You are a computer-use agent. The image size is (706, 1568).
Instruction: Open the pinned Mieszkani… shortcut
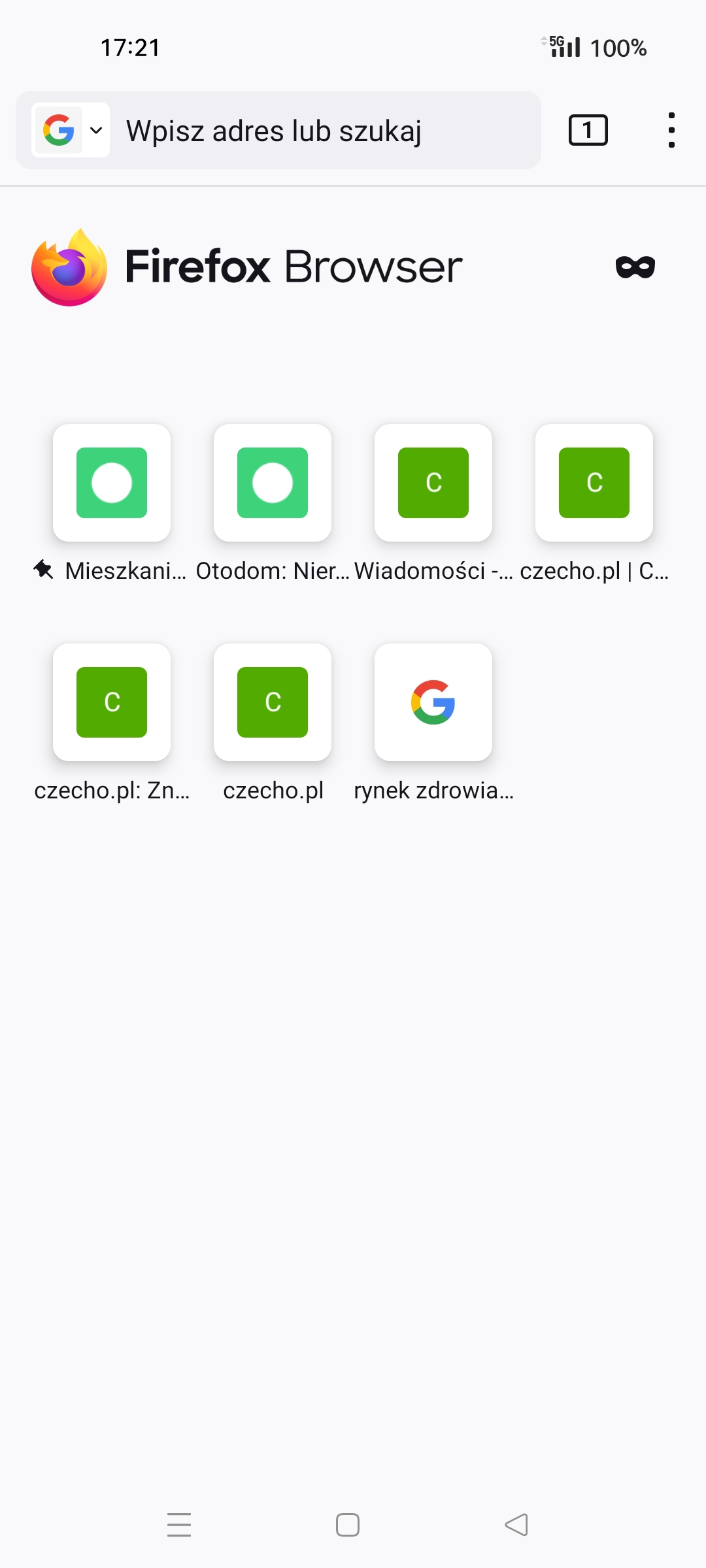[112, 483]
